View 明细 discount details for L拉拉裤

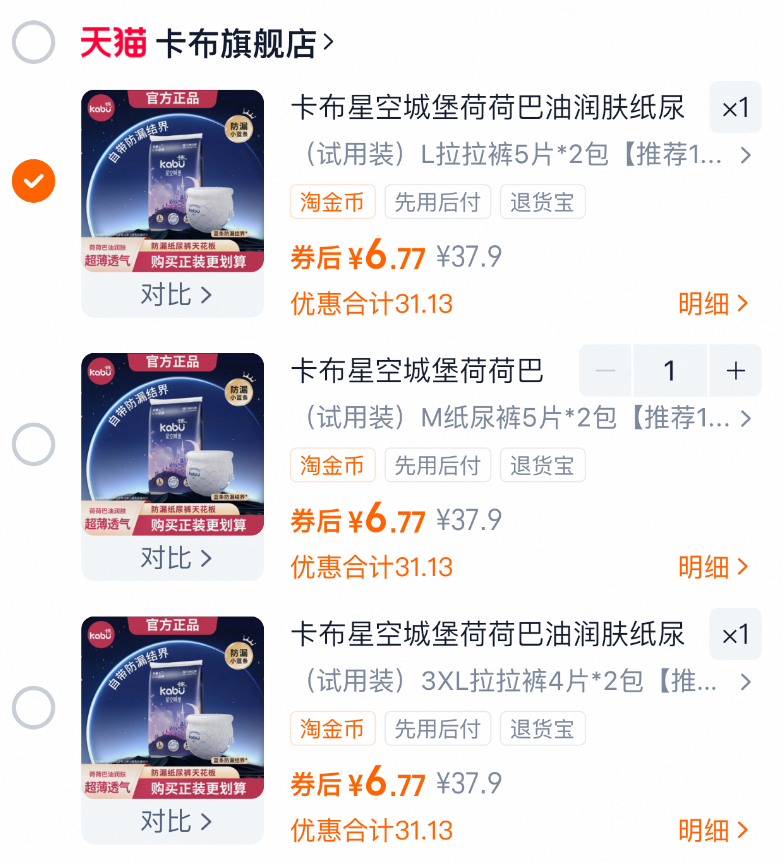[x=713, y=304]
